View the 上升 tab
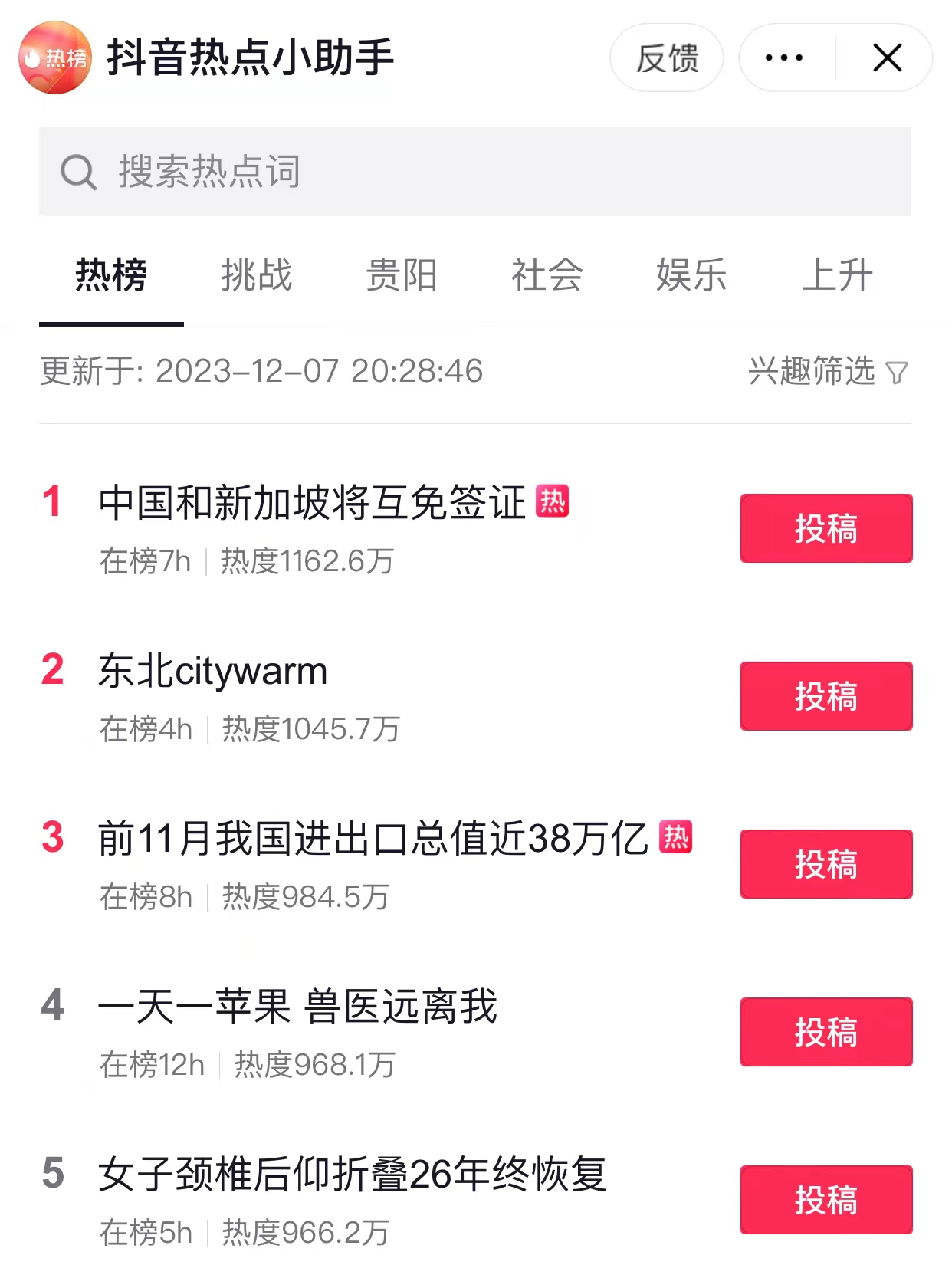This screenshot has height=1275, width=952. click(837, 275)
